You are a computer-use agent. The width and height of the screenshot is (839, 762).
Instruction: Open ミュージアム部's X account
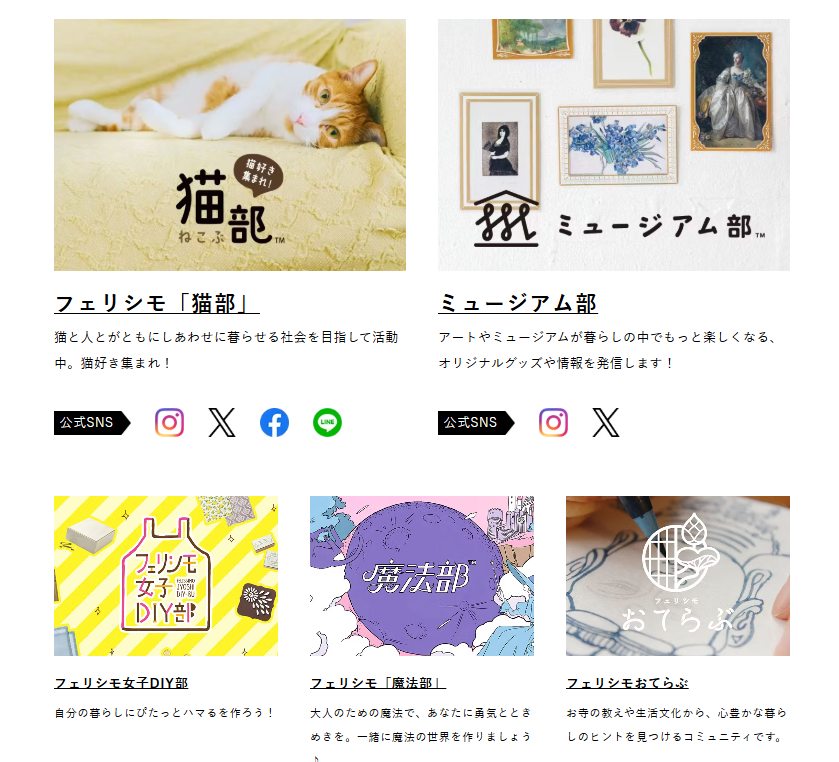point(606,423)
